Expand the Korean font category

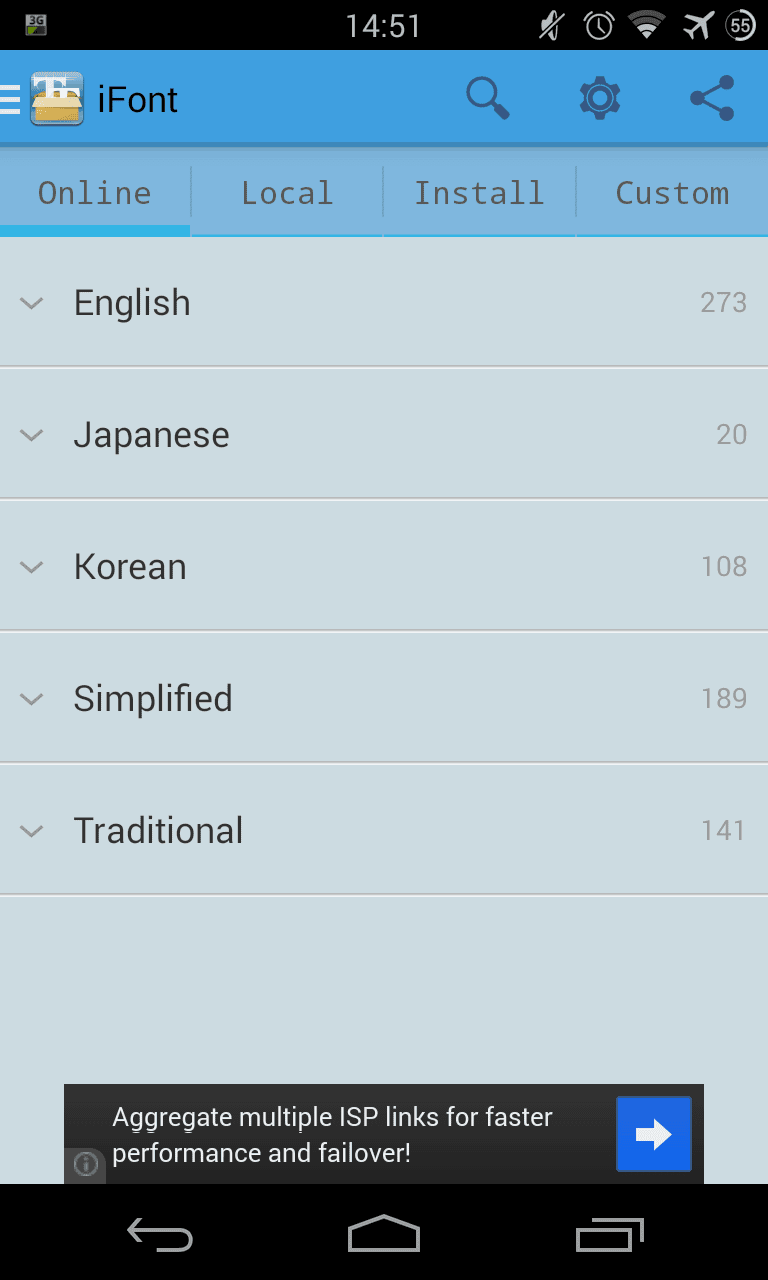384,566
